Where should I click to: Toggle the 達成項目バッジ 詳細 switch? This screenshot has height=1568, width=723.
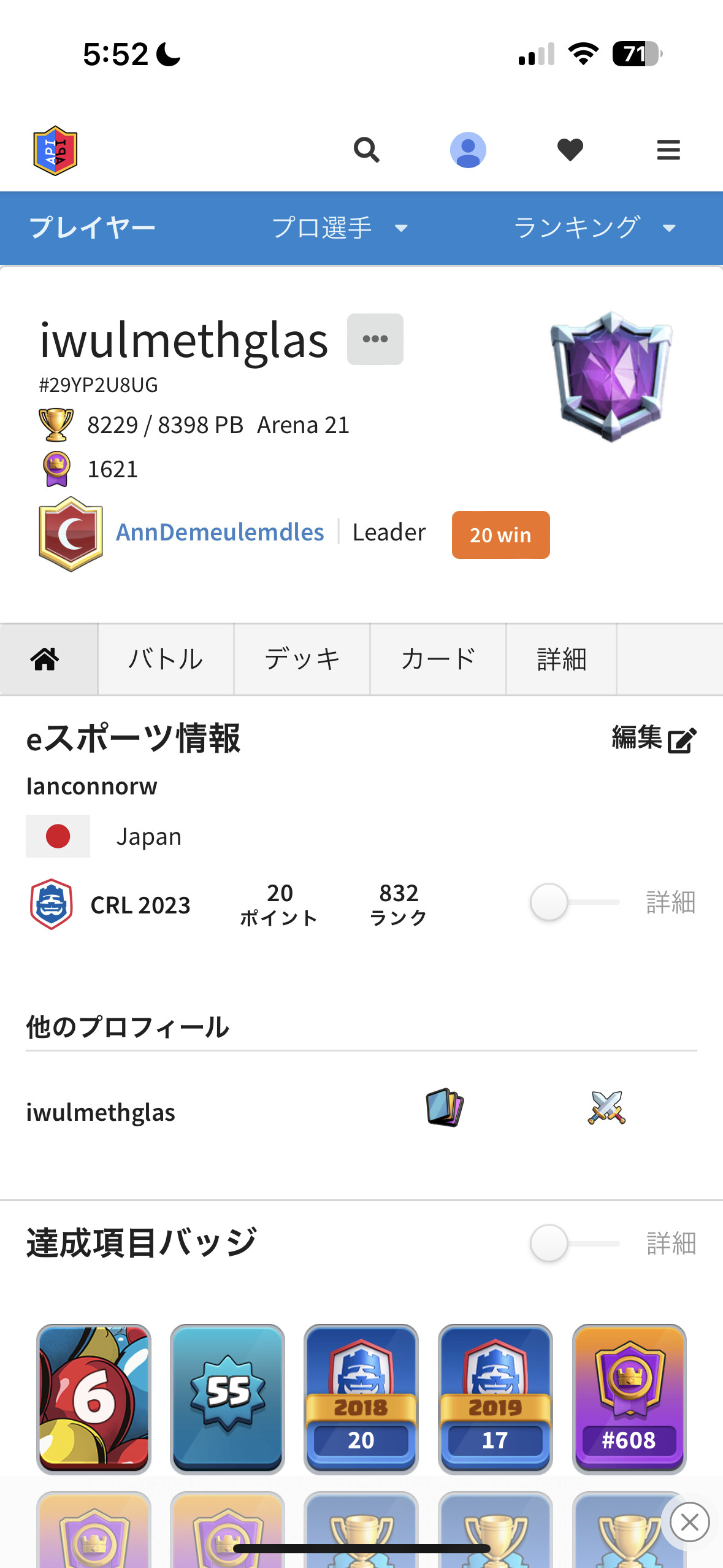pos(575,1243)
